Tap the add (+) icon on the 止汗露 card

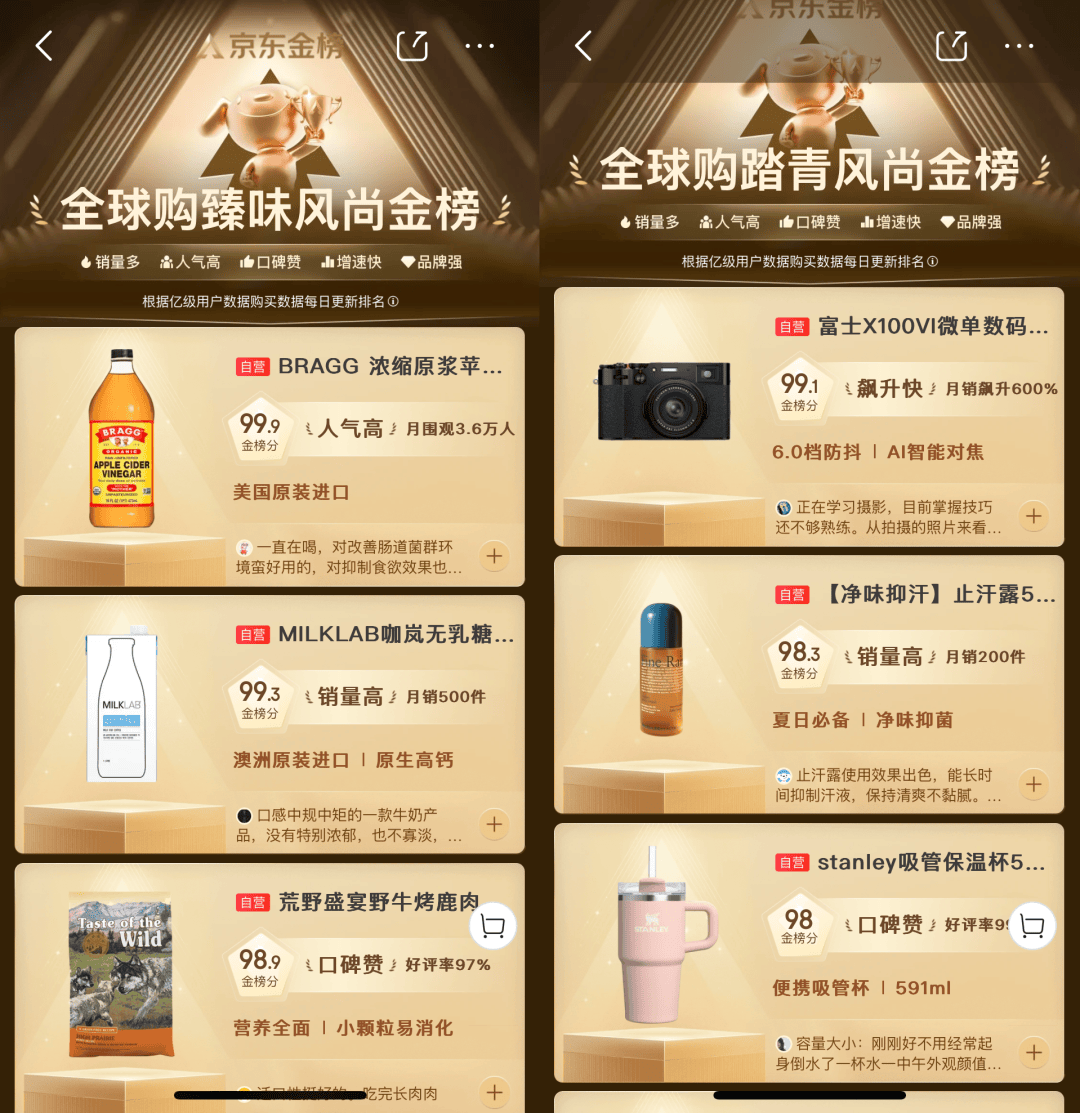point(1034,785)
